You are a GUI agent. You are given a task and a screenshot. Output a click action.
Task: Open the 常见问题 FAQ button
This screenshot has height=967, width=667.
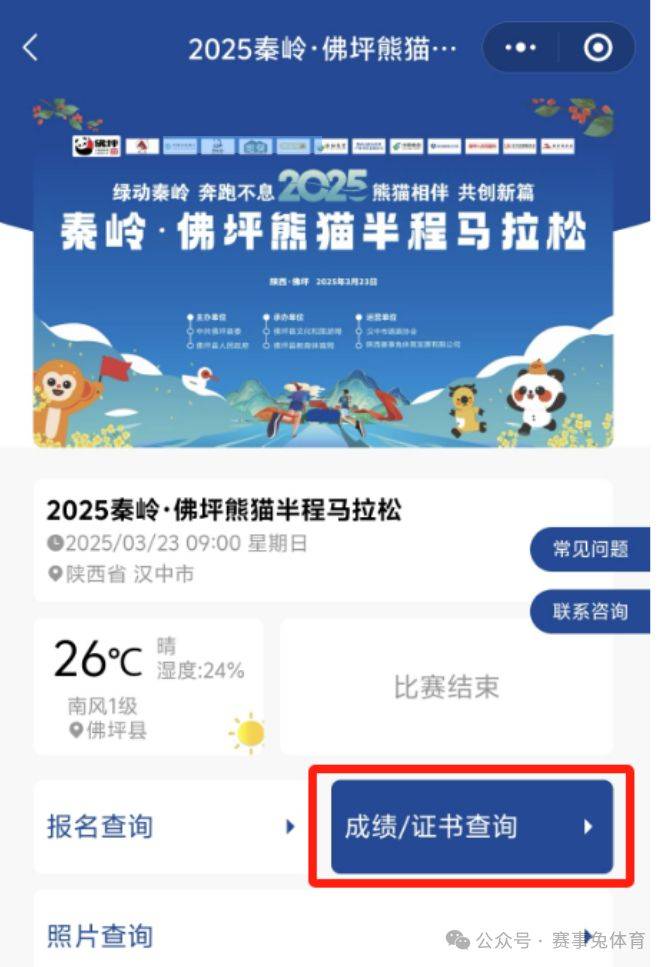[590, 549]
